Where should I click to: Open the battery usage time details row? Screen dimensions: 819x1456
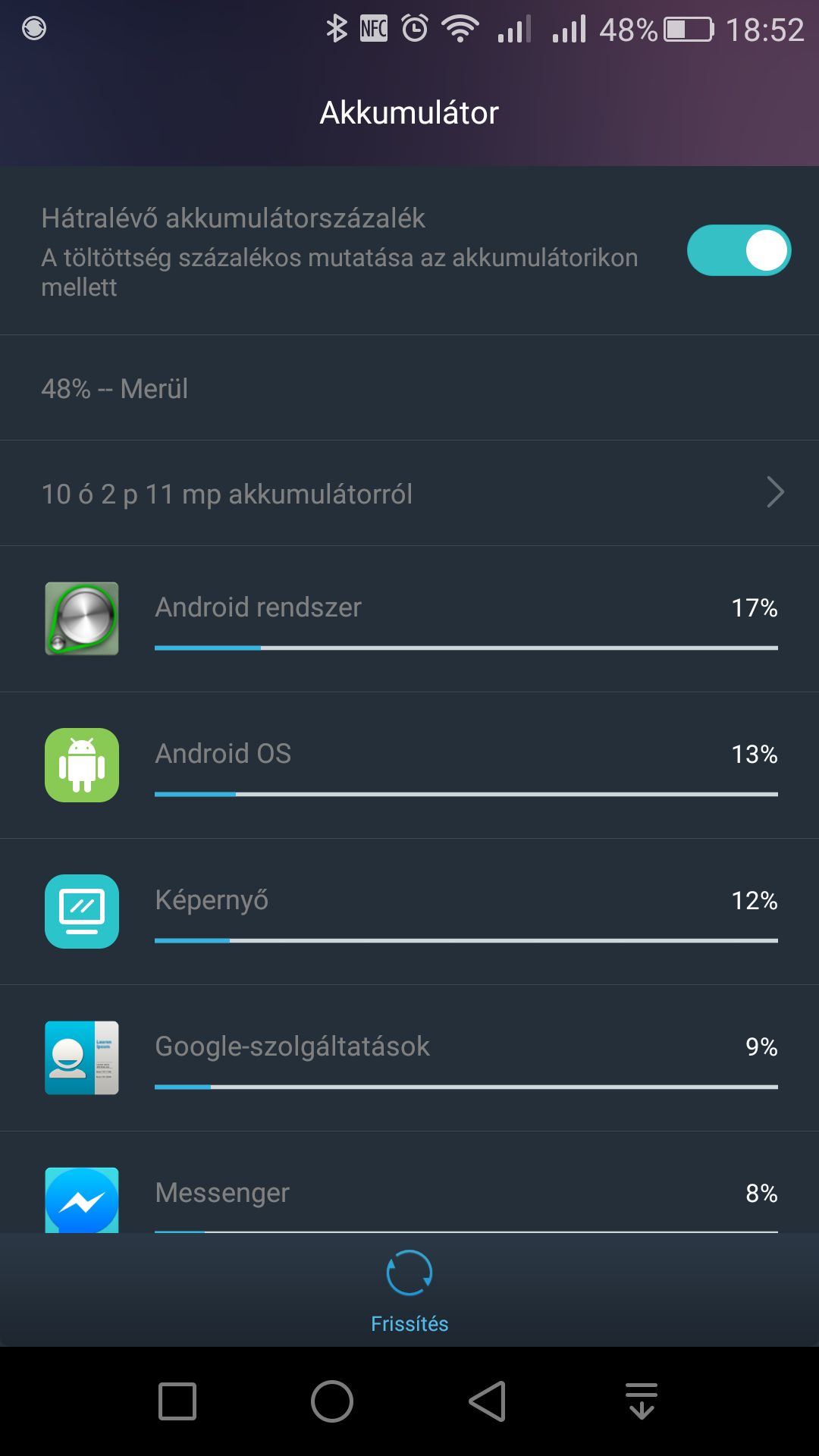click(409, 493)
